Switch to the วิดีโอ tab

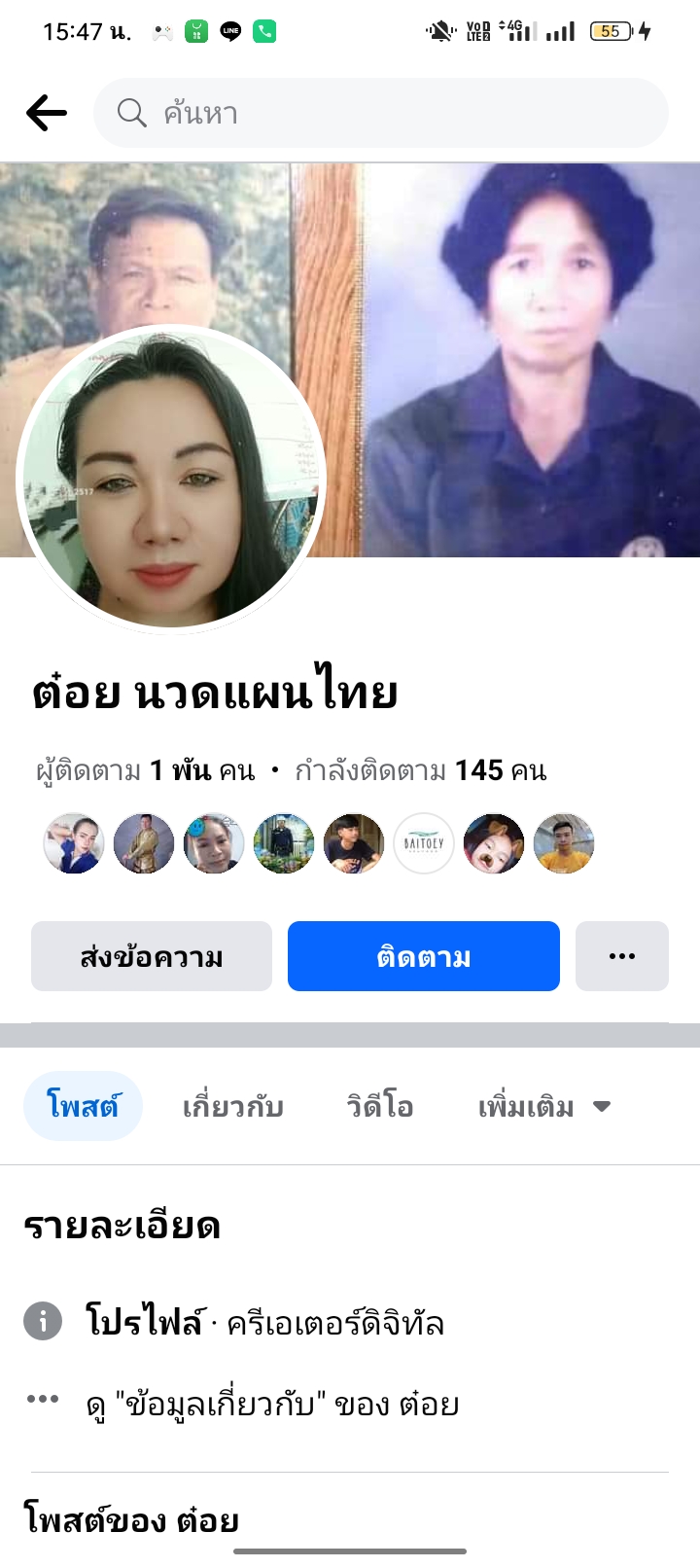click(x=380, y=1106)
